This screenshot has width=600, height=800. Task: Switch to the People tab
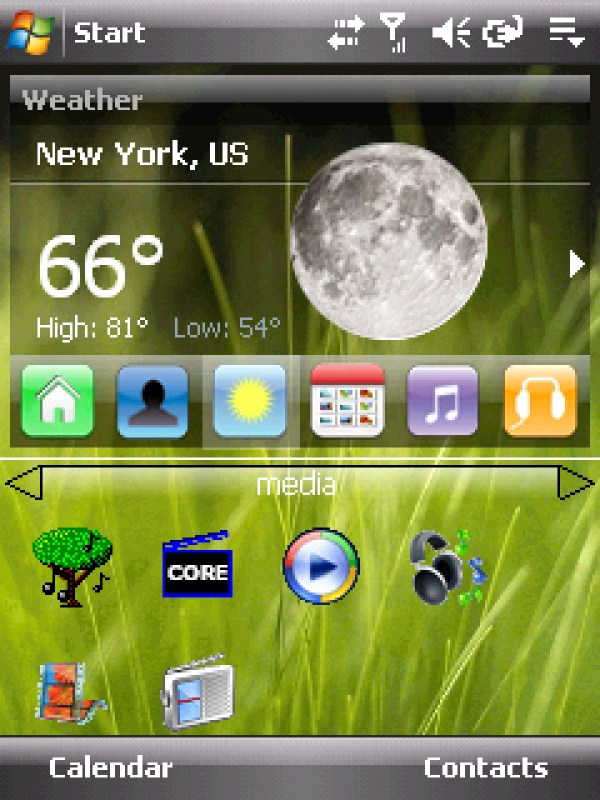152,401
